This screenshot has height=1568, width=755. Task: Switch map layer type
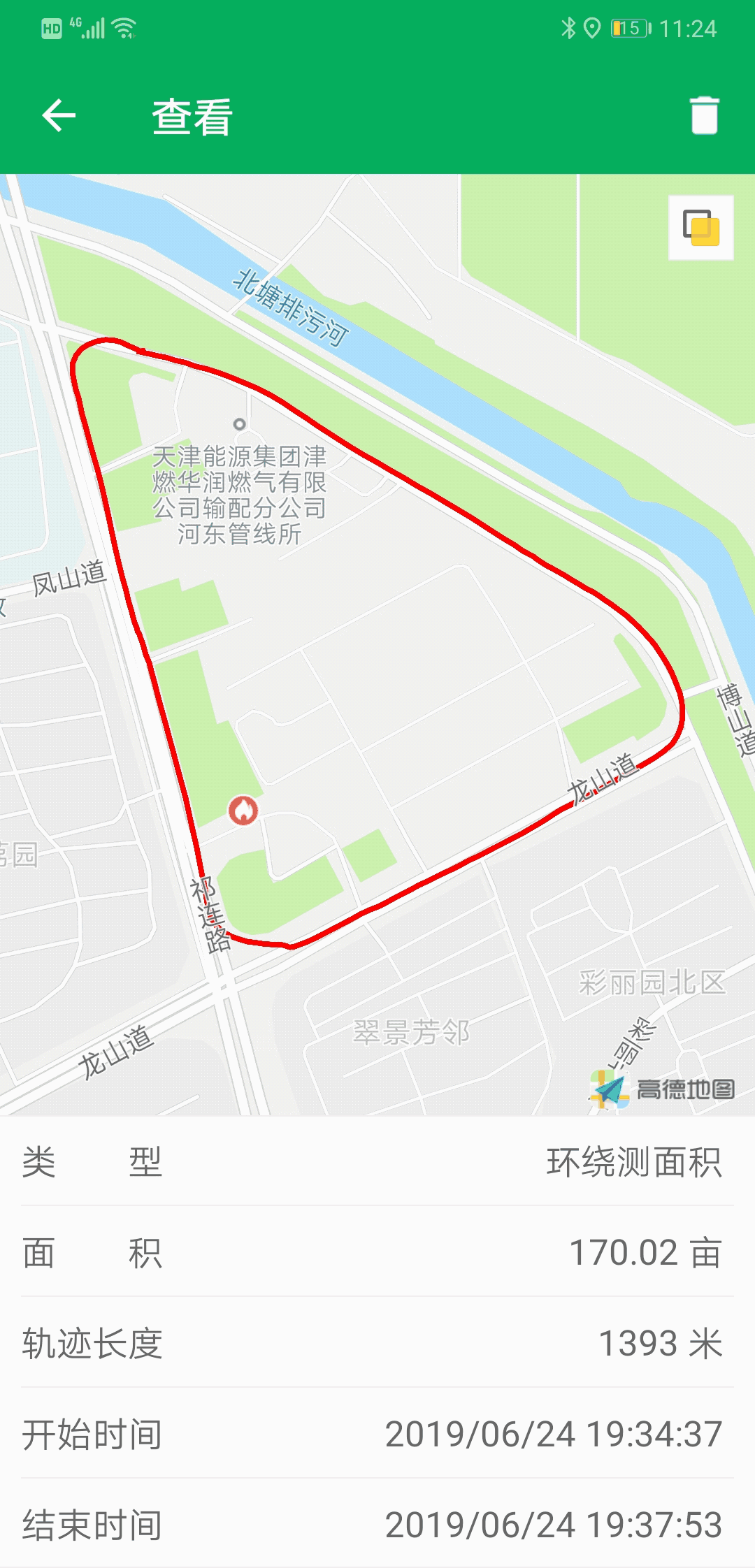pyautogui.click(x=700, y=228)
